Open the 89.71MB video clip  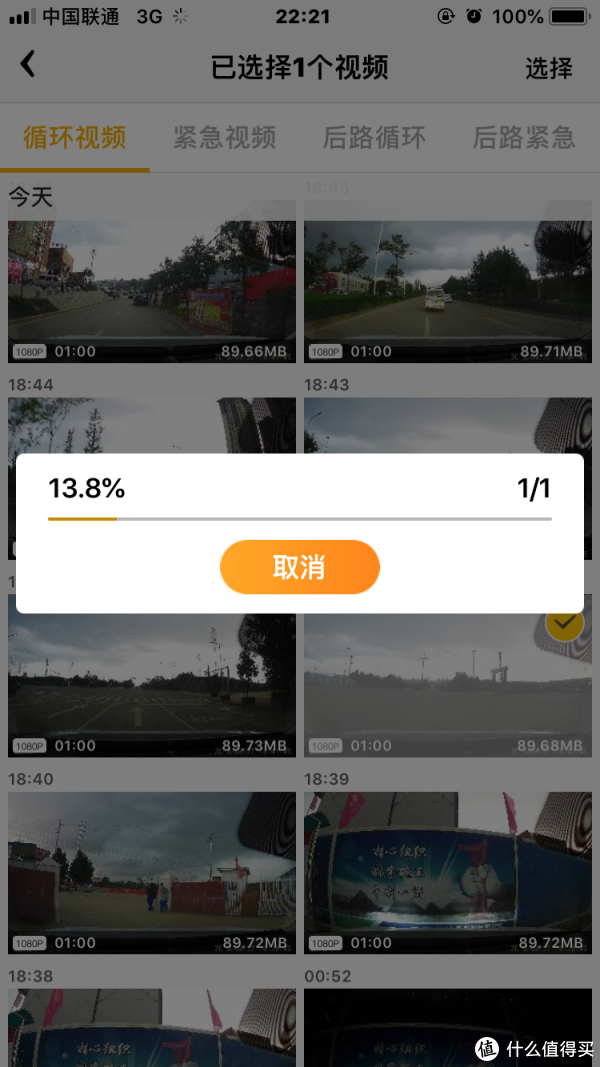point(448,290)
